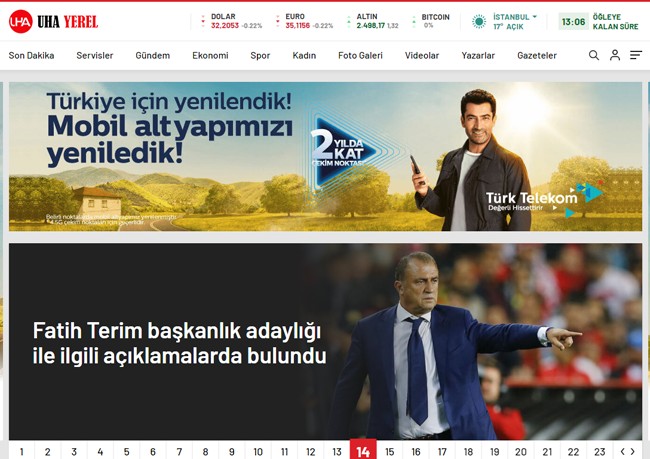The width and height of the screenshot is (650, 459).
Task: Select headline slide 1
Action: [x=21, y=451]
